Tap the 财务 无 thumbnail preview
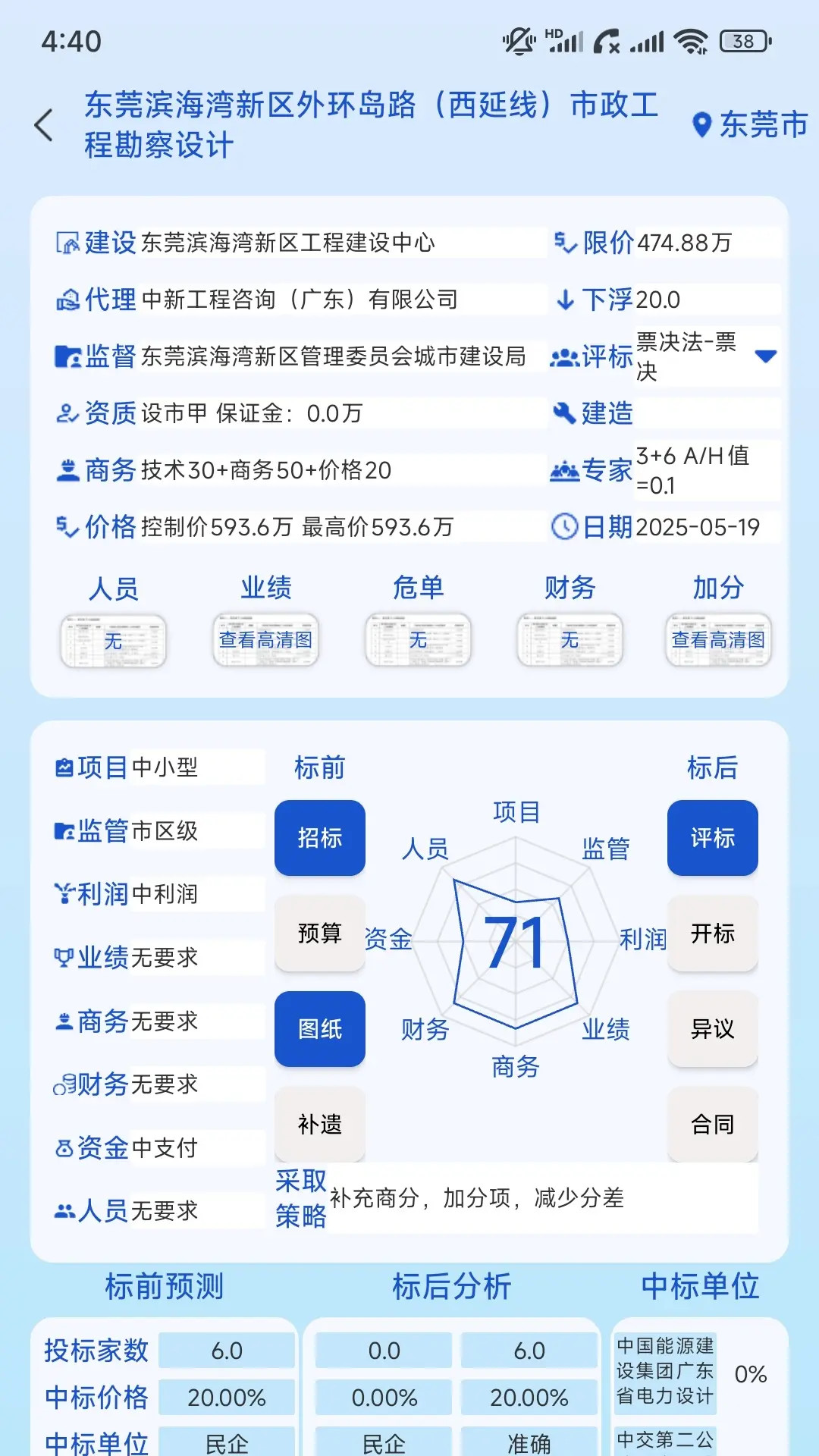The width and height of the screenshot is (819, 1456). (x=569, y=639)
